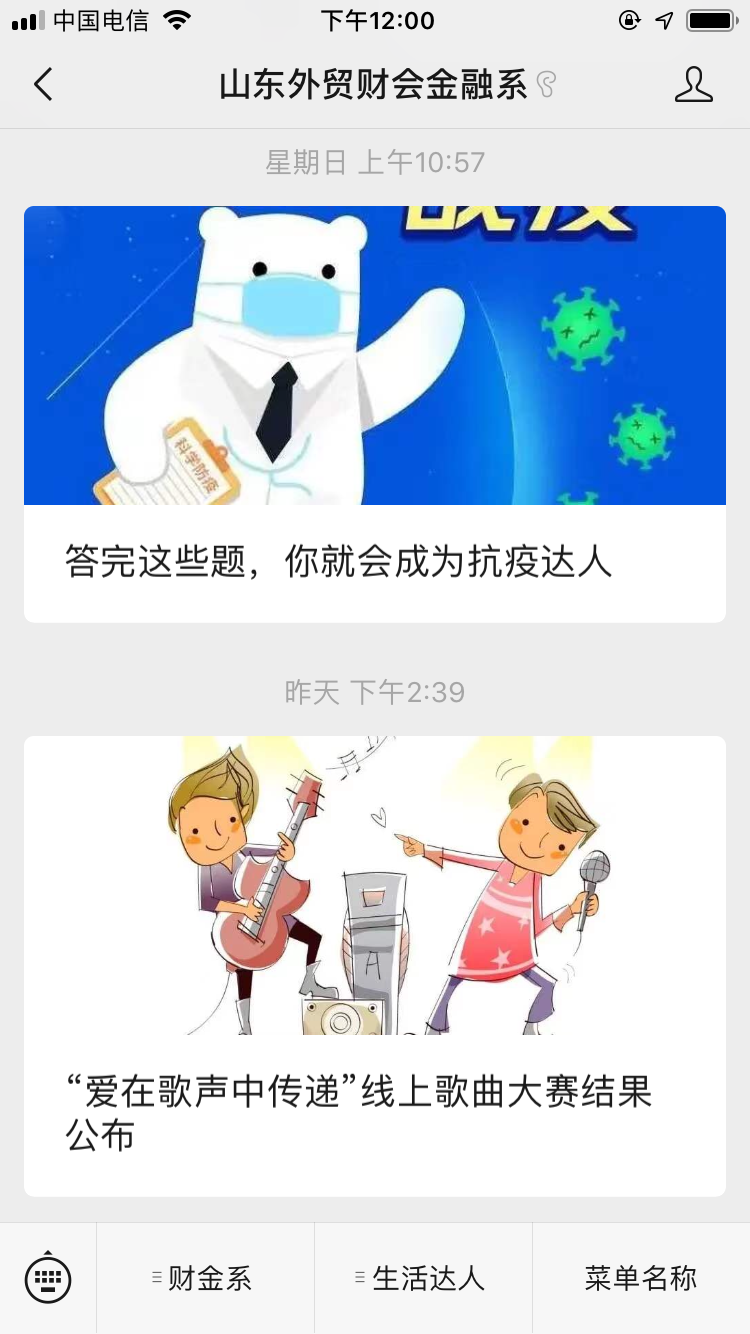Expand the 生活达人 menu
Screen dimensions: 750x1334
click(x=423, y=1278)
